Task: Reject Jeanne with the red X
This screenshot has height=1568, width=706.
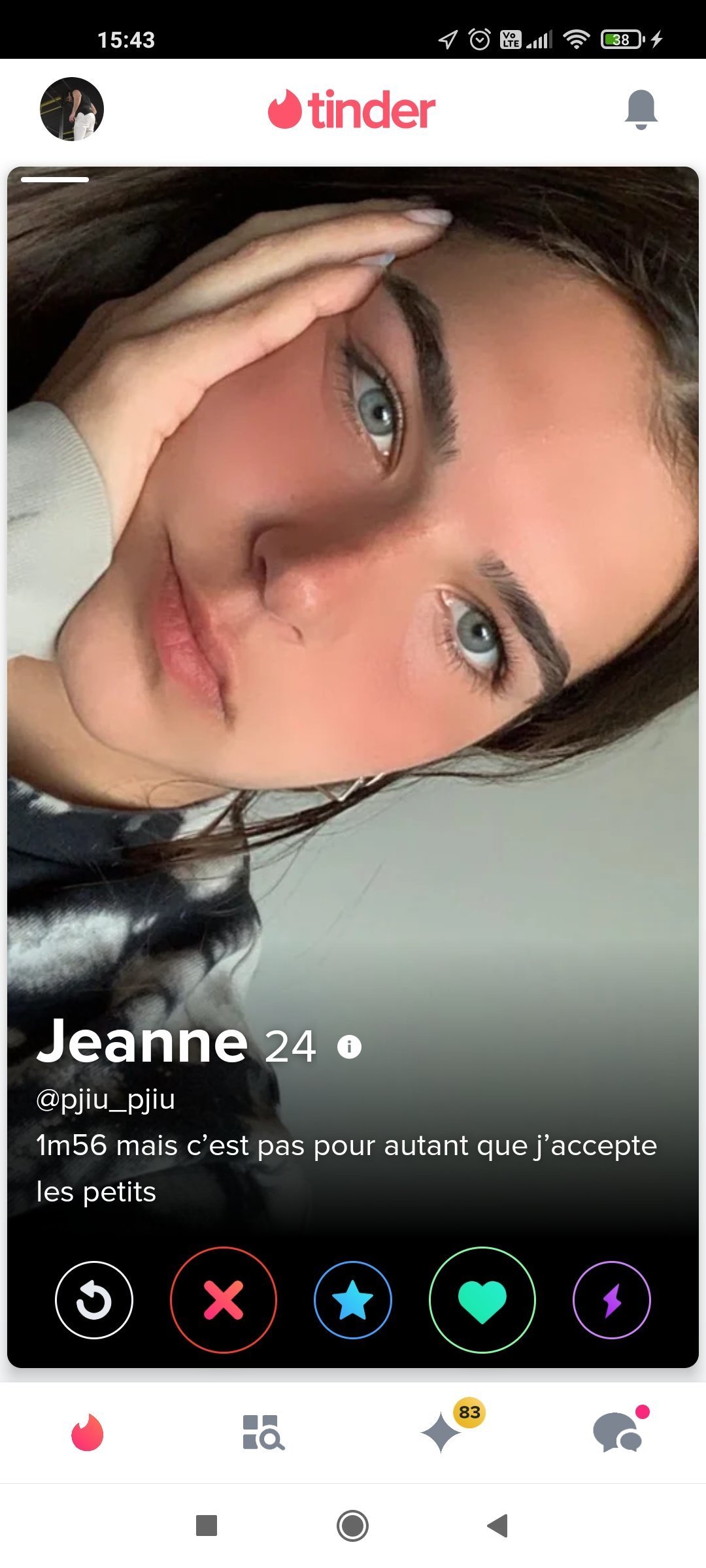Action: [224, 1300]
